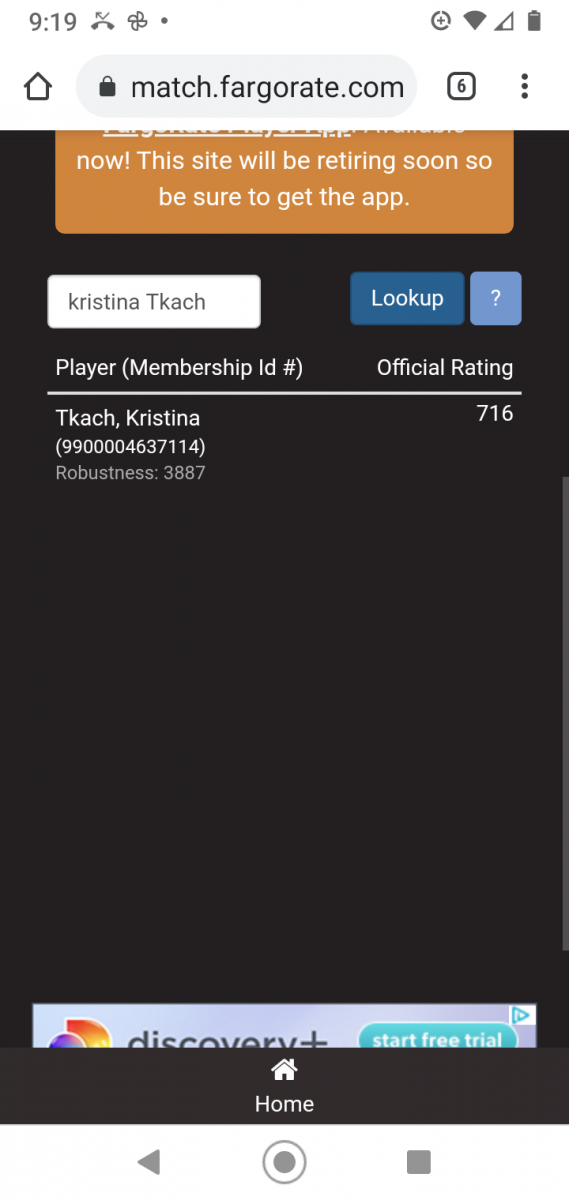Go to the Home tab
Screen dimensions: 569x1200
(284, 1087)
